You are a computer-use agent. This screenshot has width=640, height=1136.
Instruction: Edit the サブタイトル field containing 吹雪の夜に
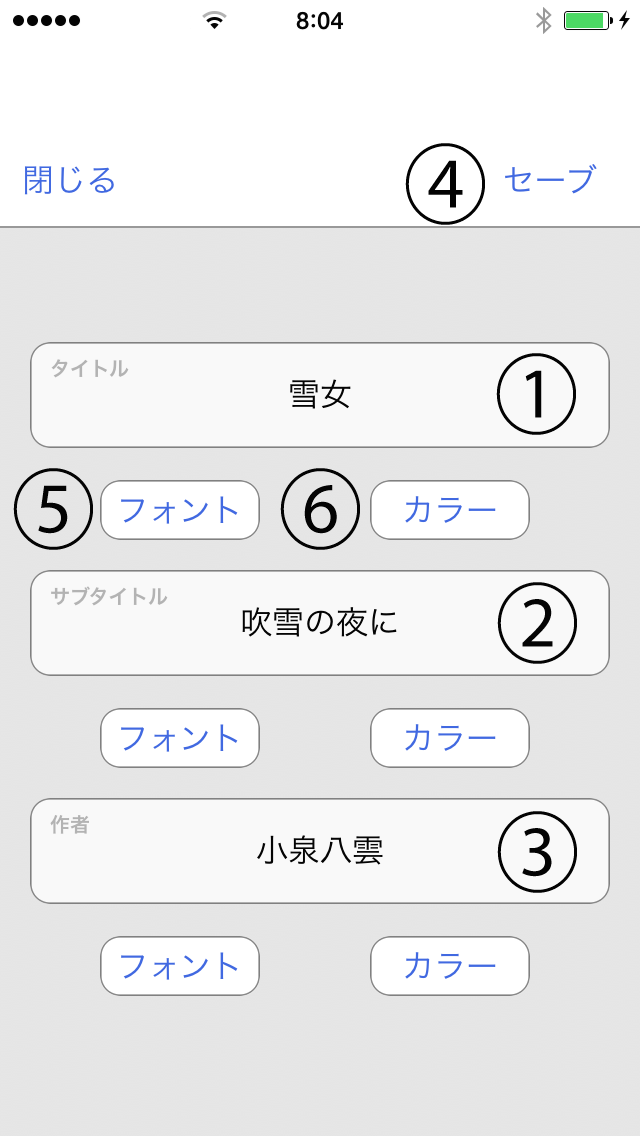pyautogui.click(x=320, y=623)
